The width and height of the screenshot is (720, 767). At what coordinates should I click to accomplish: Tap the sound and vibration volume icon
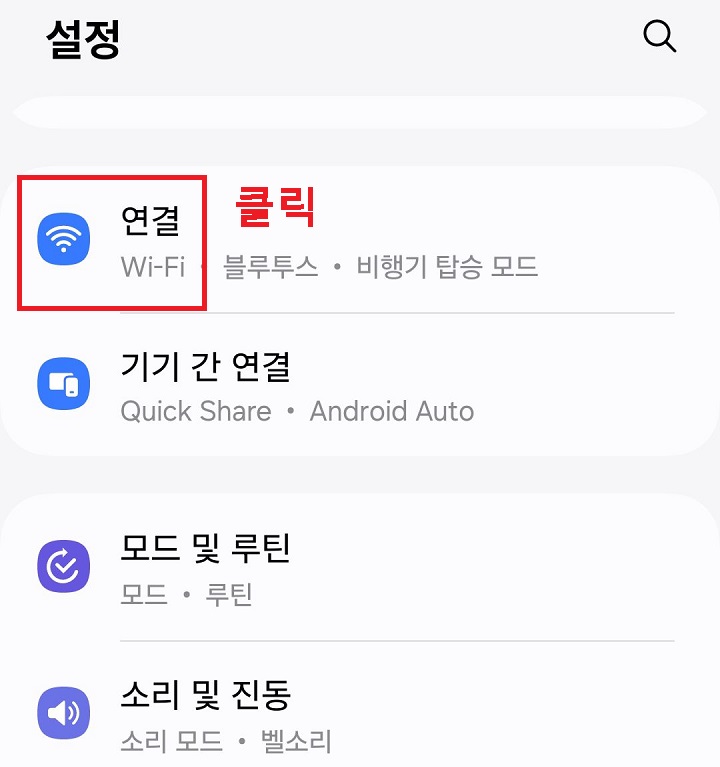pos(63,713)
